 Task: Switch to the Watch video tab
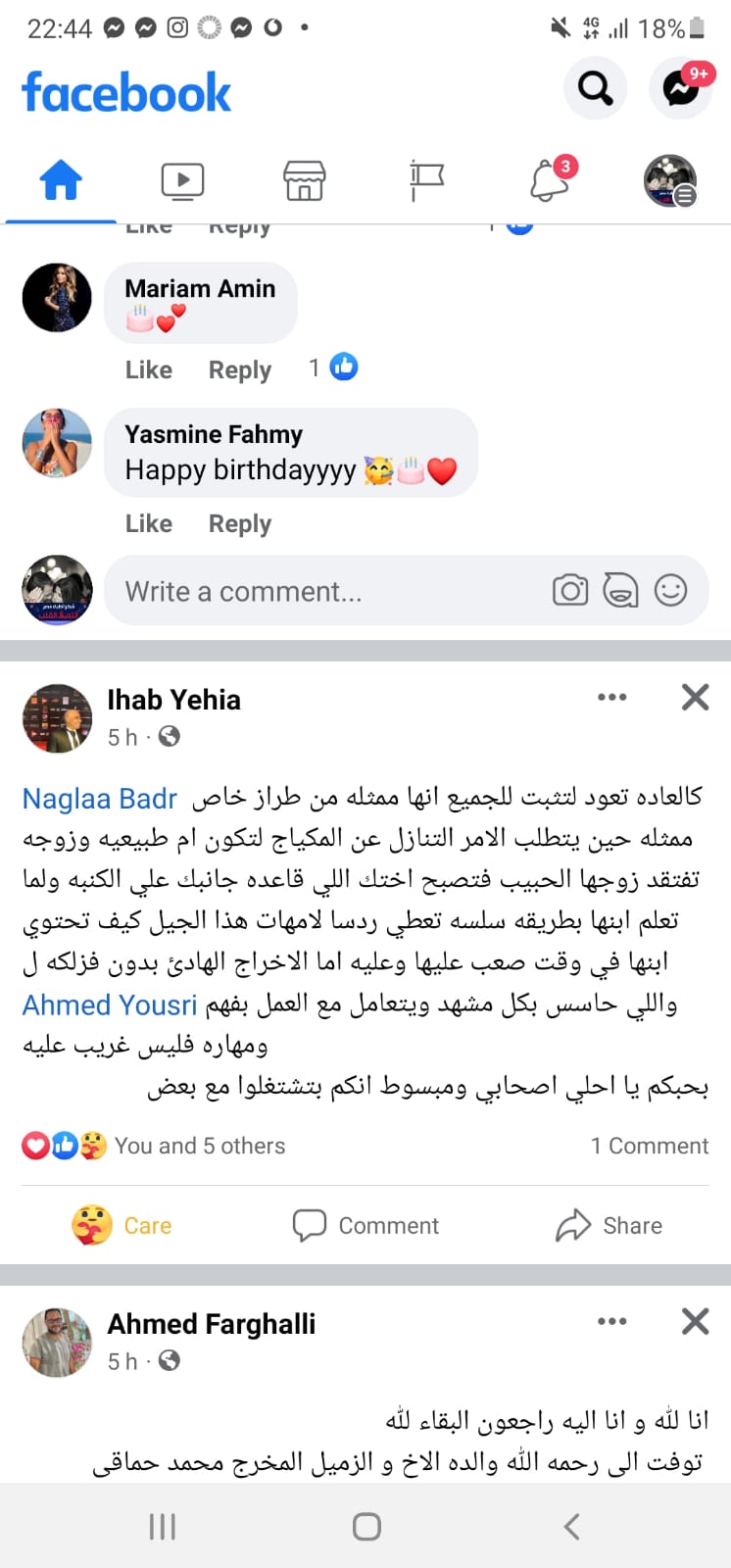click(182, 181)
